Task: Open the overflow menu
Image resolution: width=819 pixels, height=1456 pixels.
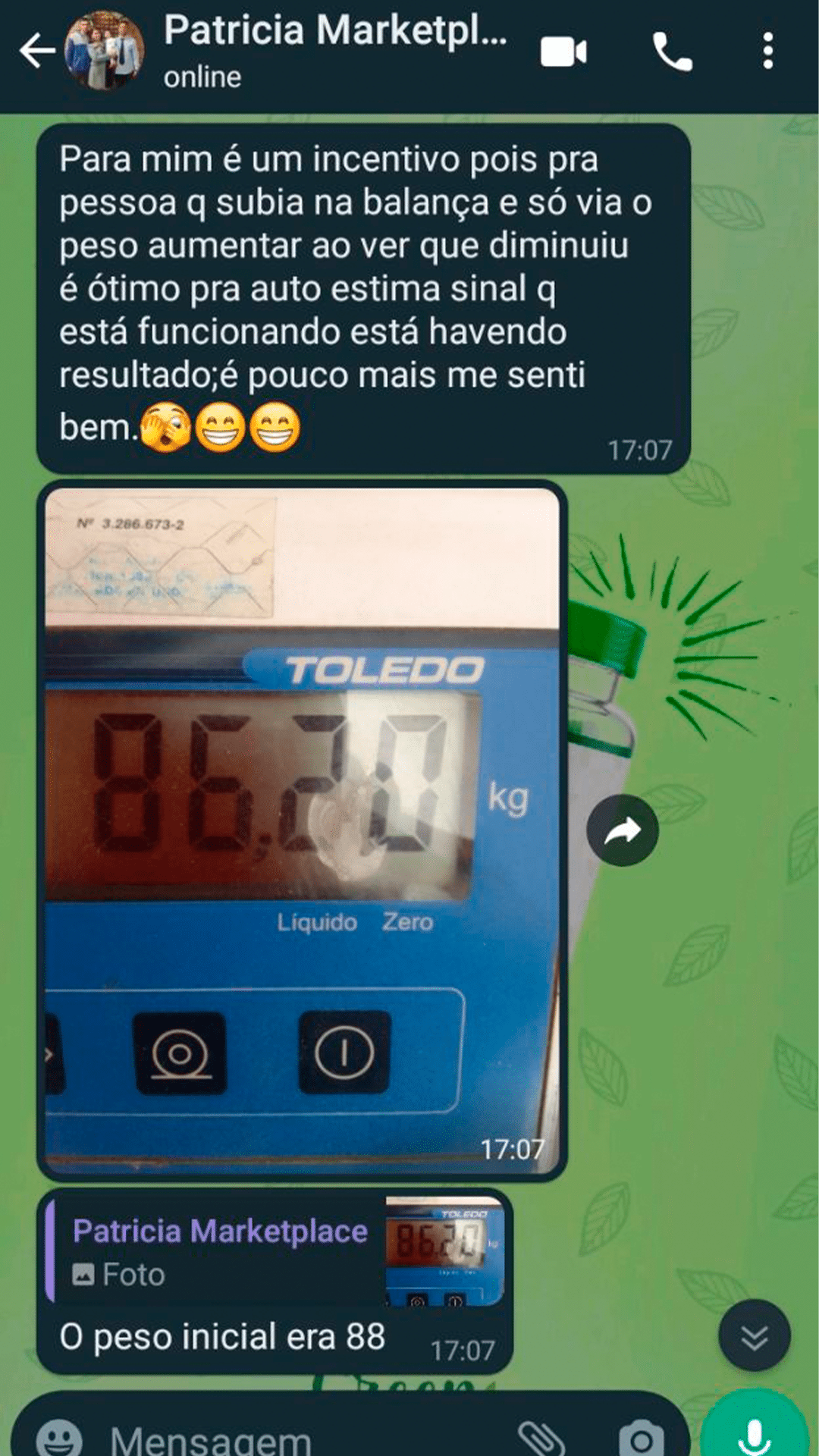Action: [x=767, y=52]
